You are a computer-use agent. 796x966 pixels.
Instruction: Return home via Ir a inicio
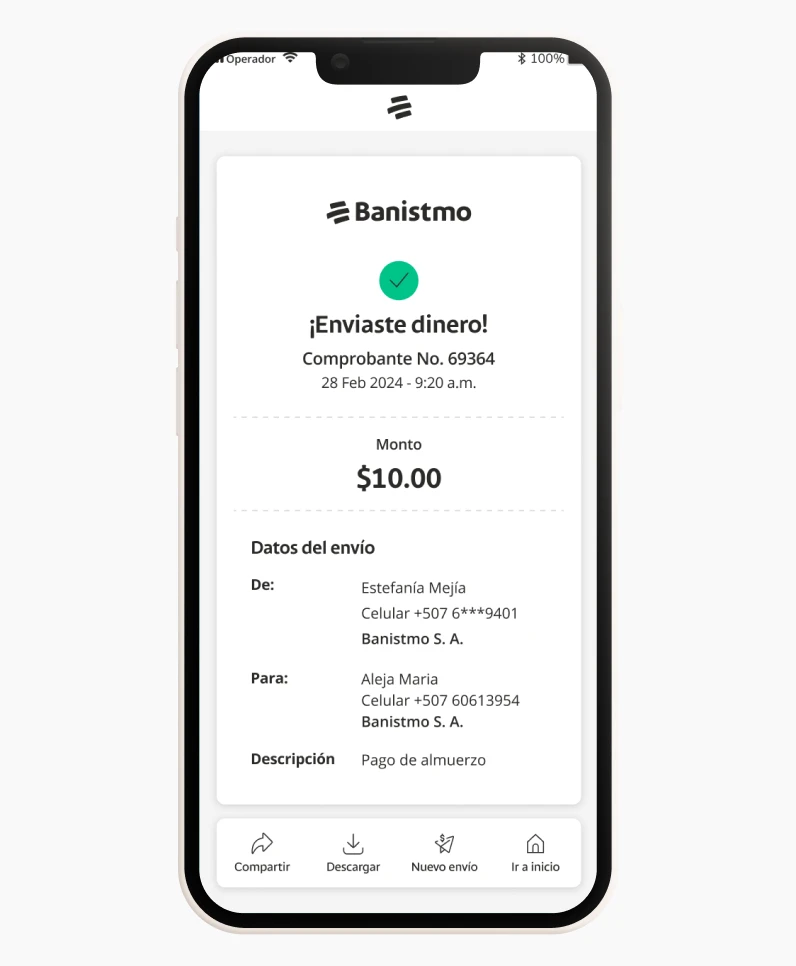click(x=535, y=852)
